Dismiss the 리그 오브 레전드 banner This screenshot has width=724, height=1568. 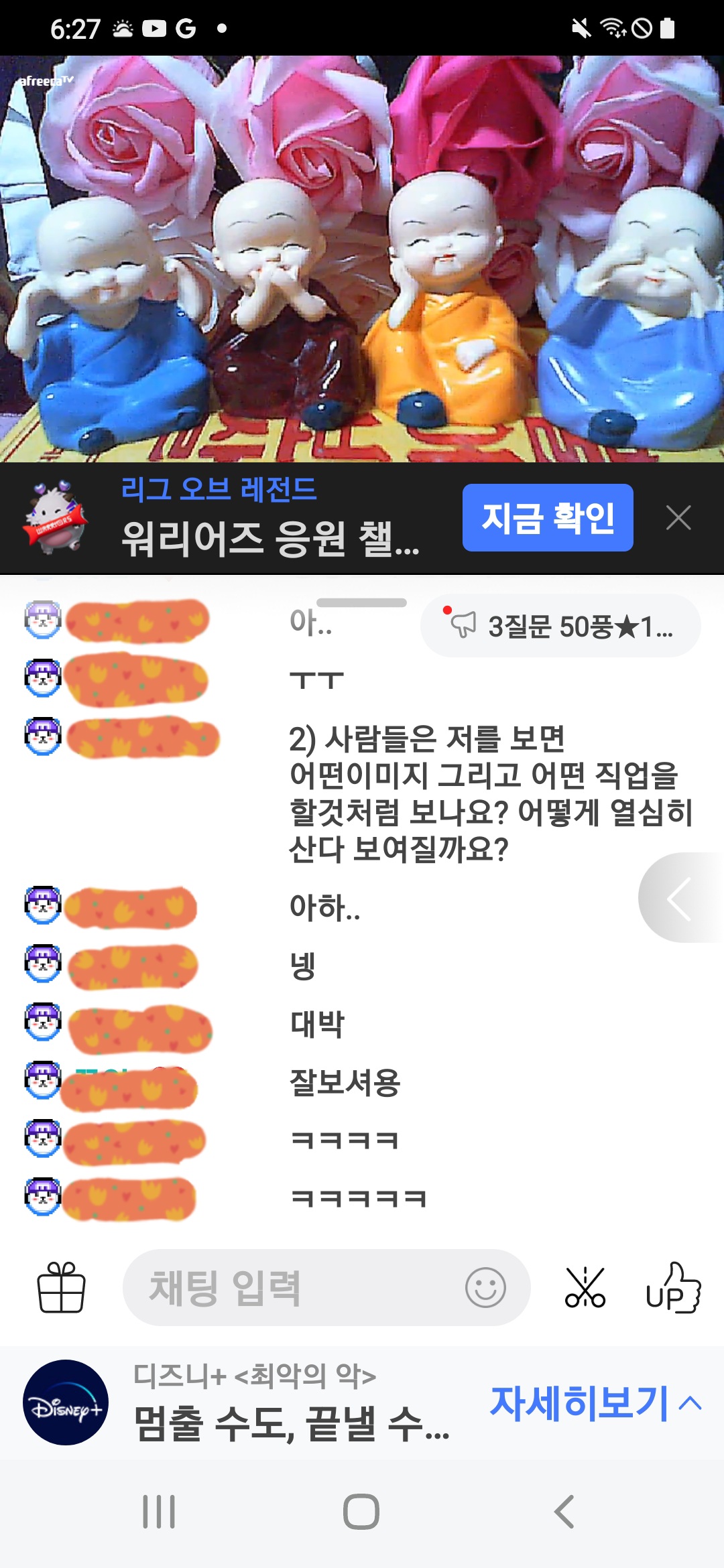tap(678, 517)
